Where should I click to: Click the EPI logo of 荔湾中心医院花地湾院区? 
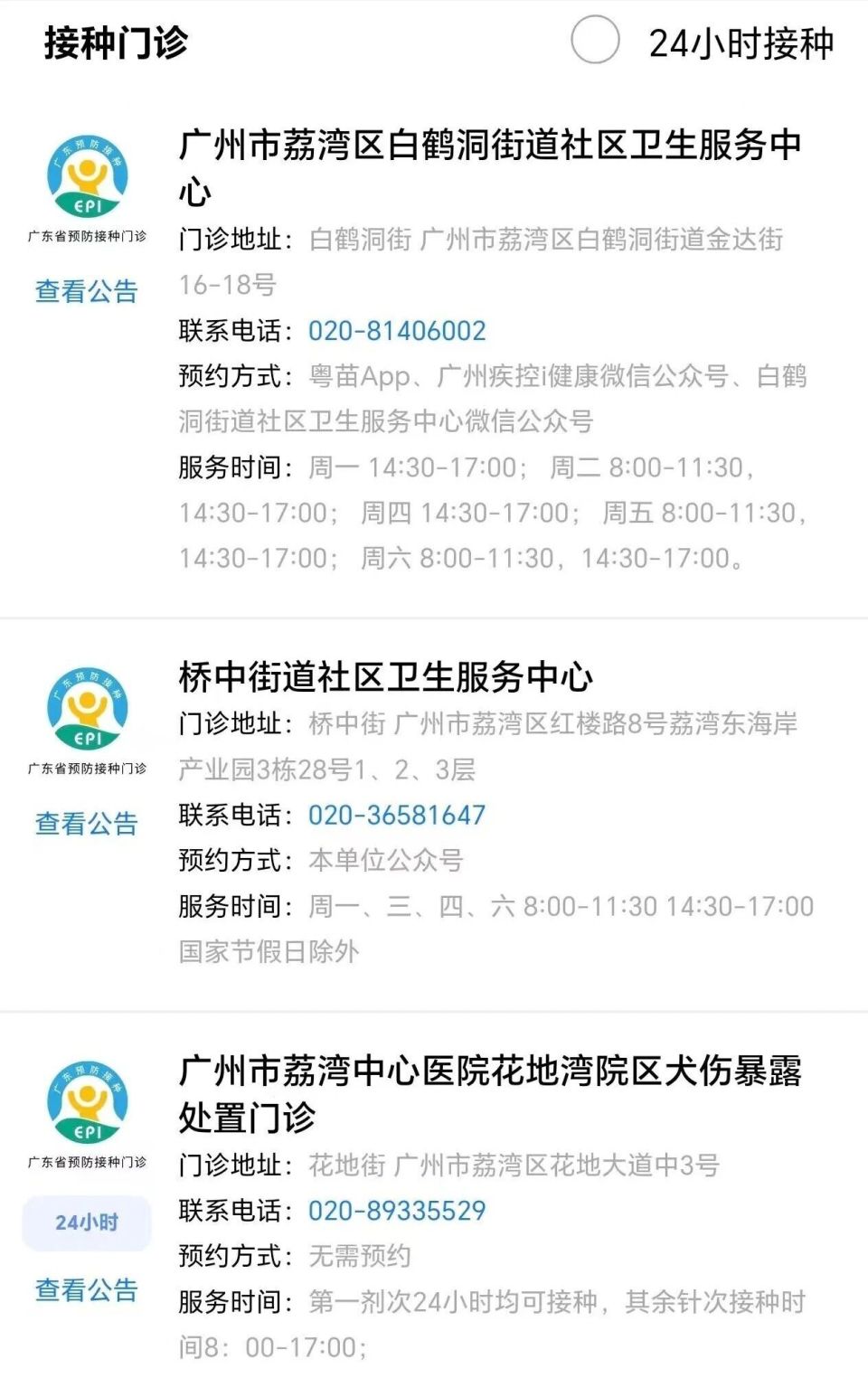pyautogui.click(x=86, y=1105)
